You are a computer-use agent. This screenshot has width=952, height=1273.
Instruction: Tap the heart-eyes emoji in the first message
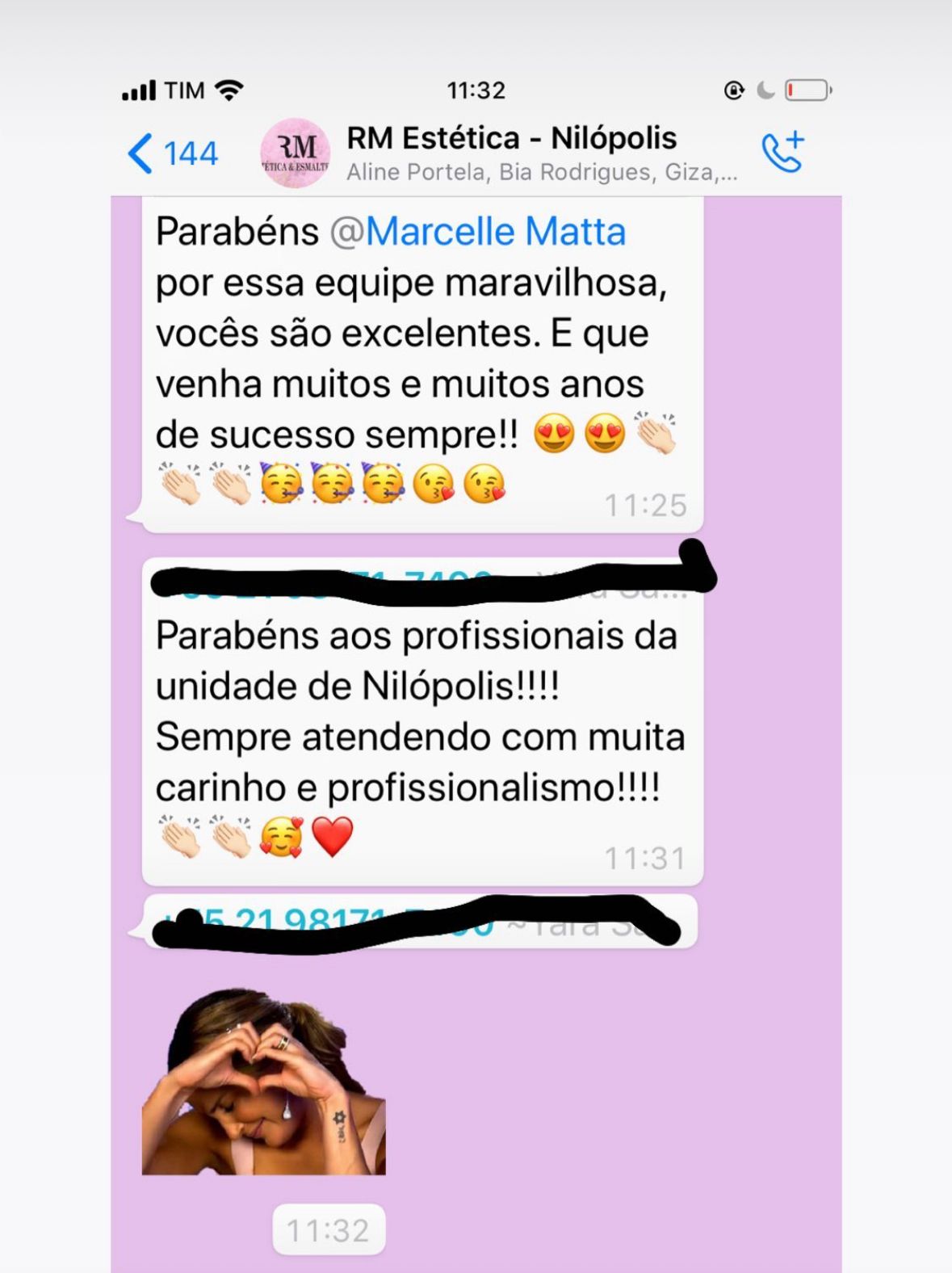click(554, 434)
